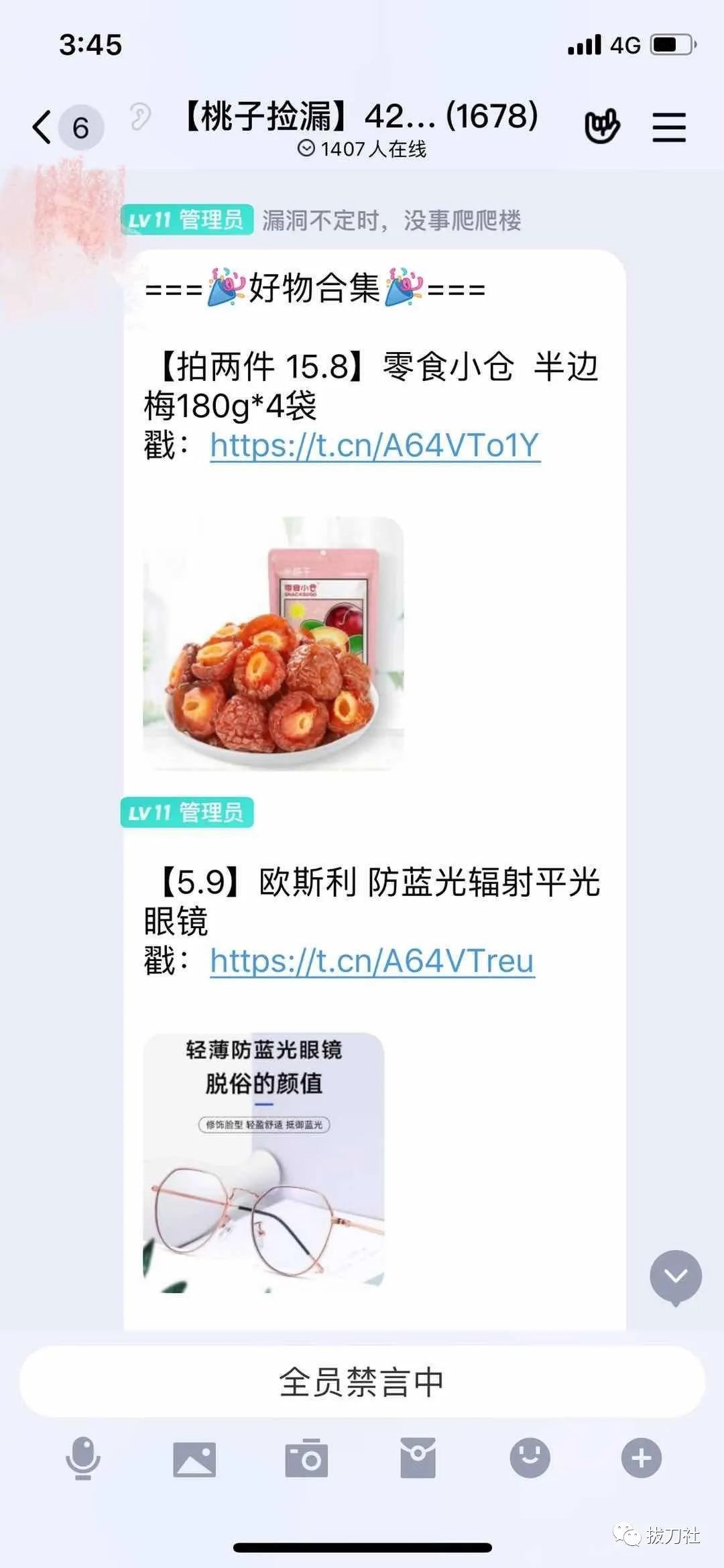Viewport: 724px width, 1568px height.
Task: Open the group menu with three lines
Action: (669, 127)
